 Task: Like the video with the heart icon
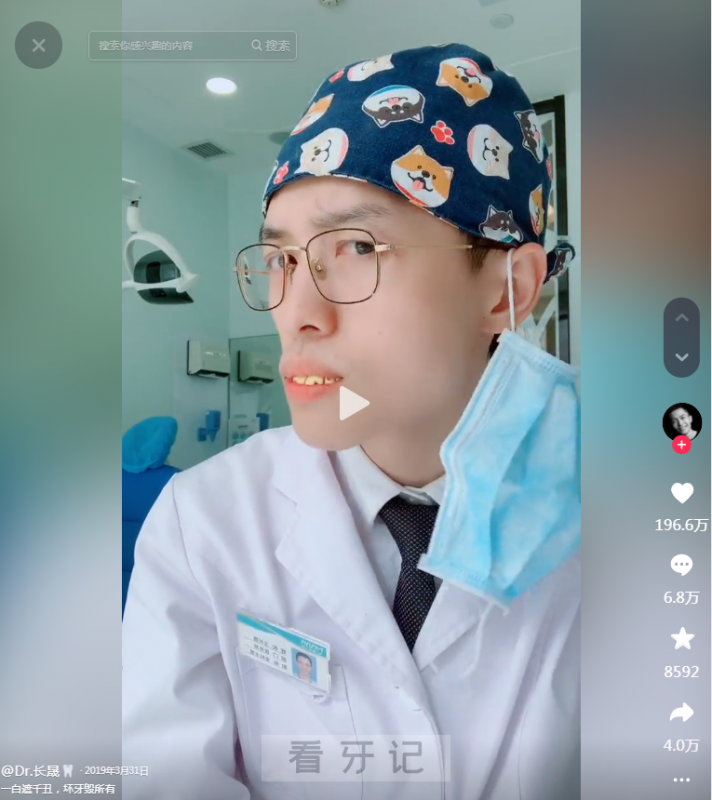pyautogui.click(x=681, y=493)
